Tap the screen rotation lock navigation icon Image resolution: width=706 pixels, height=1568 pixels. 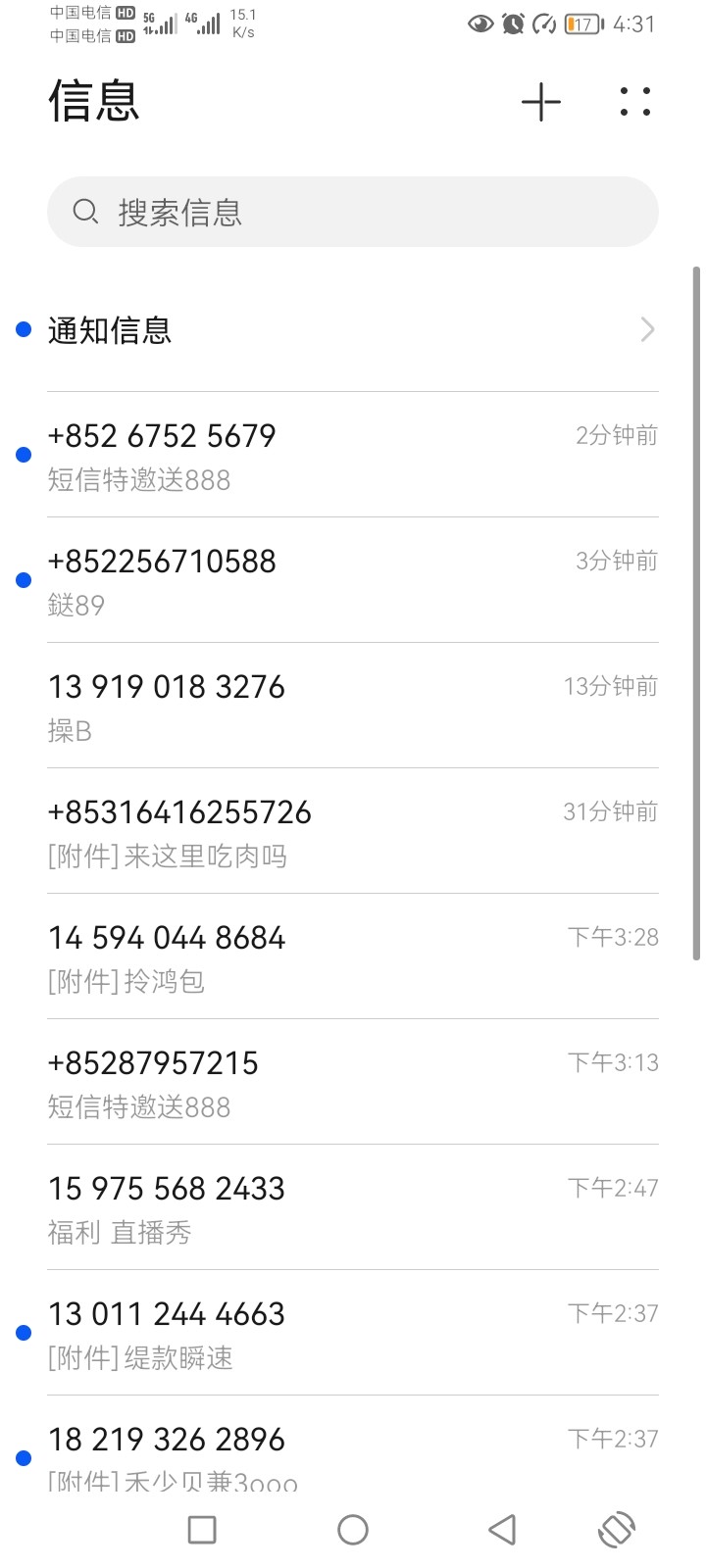click(x=617, y=1530)
